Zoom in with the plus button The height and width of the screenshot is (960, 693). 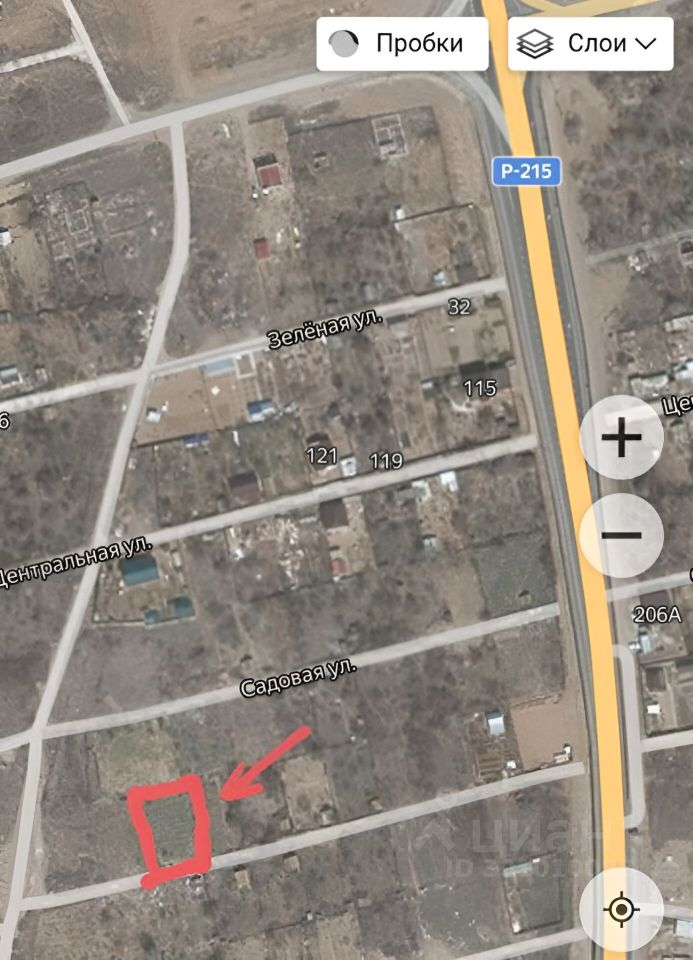(x=621, y=438)
